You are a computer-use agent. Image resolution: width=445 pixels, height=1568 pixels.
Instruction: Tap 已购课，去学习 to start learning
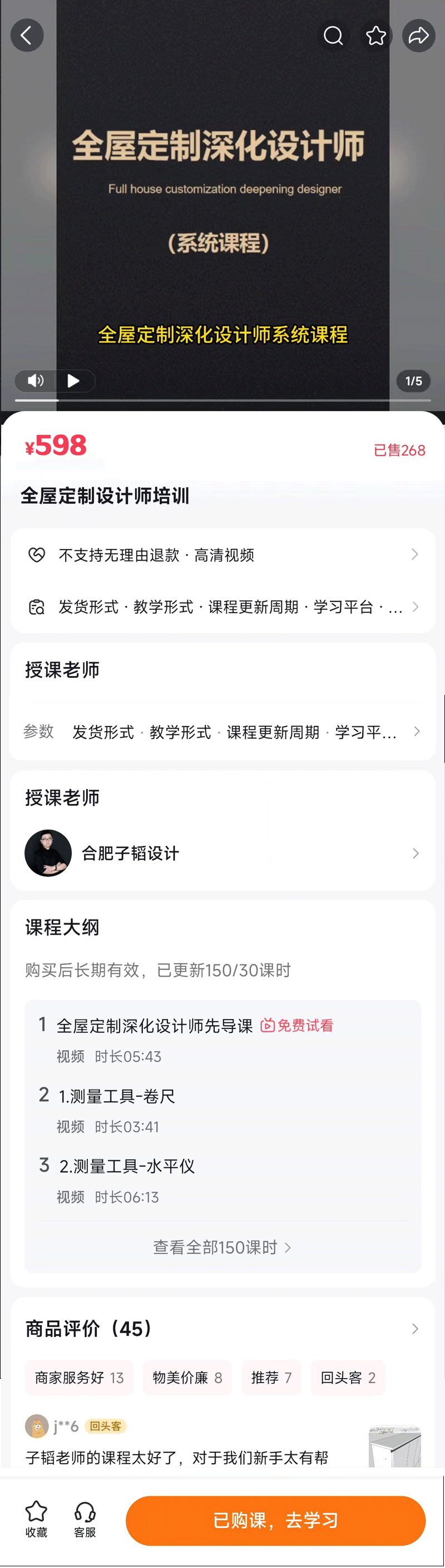275,1520
